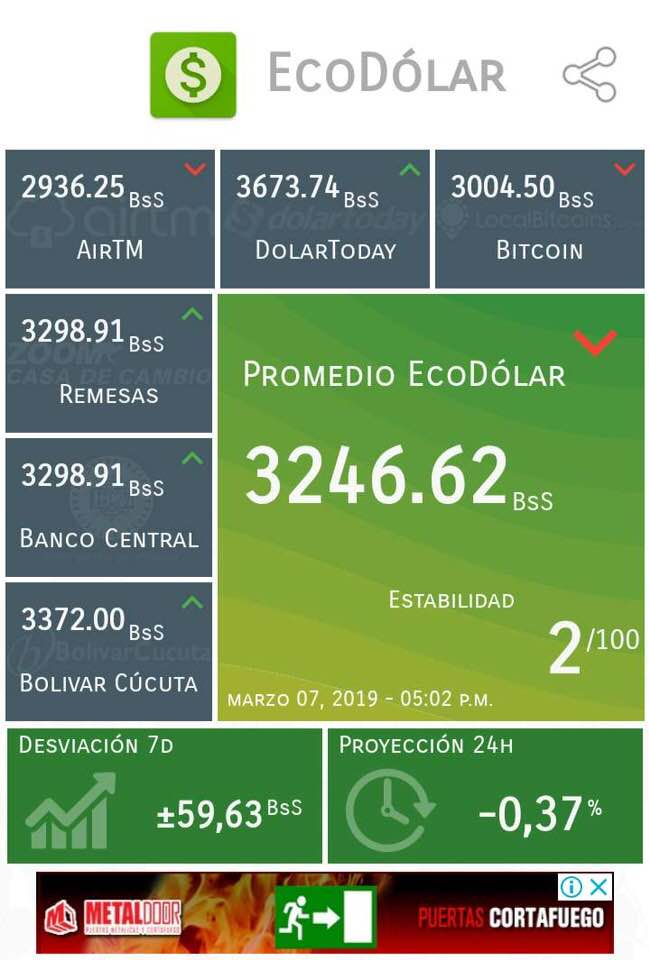Open the Banco Central rate tile

coord(109,507)
